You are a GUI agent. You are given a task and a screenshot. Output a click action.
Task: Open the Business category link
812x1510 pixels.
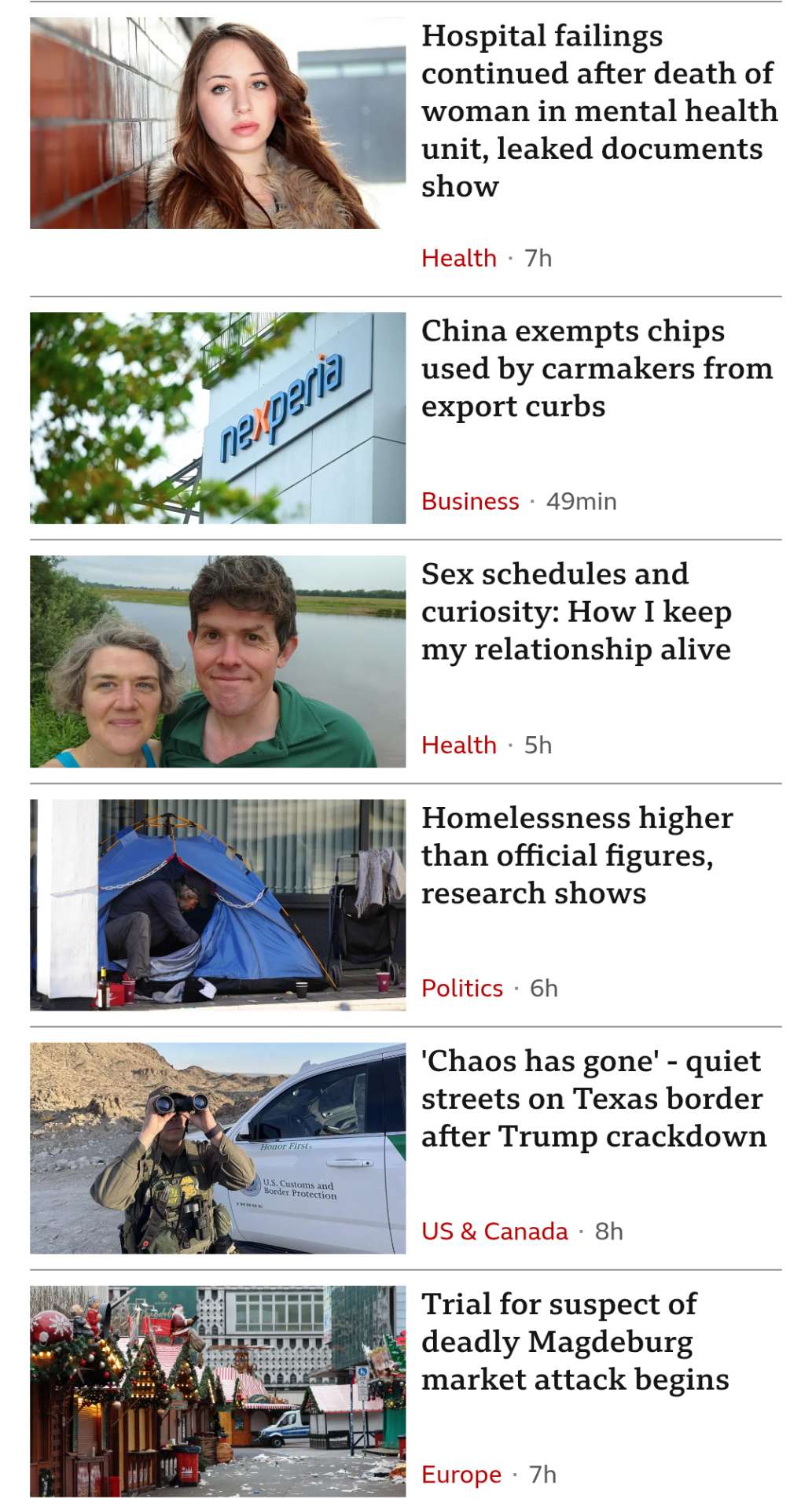click(x=470, y=501)
